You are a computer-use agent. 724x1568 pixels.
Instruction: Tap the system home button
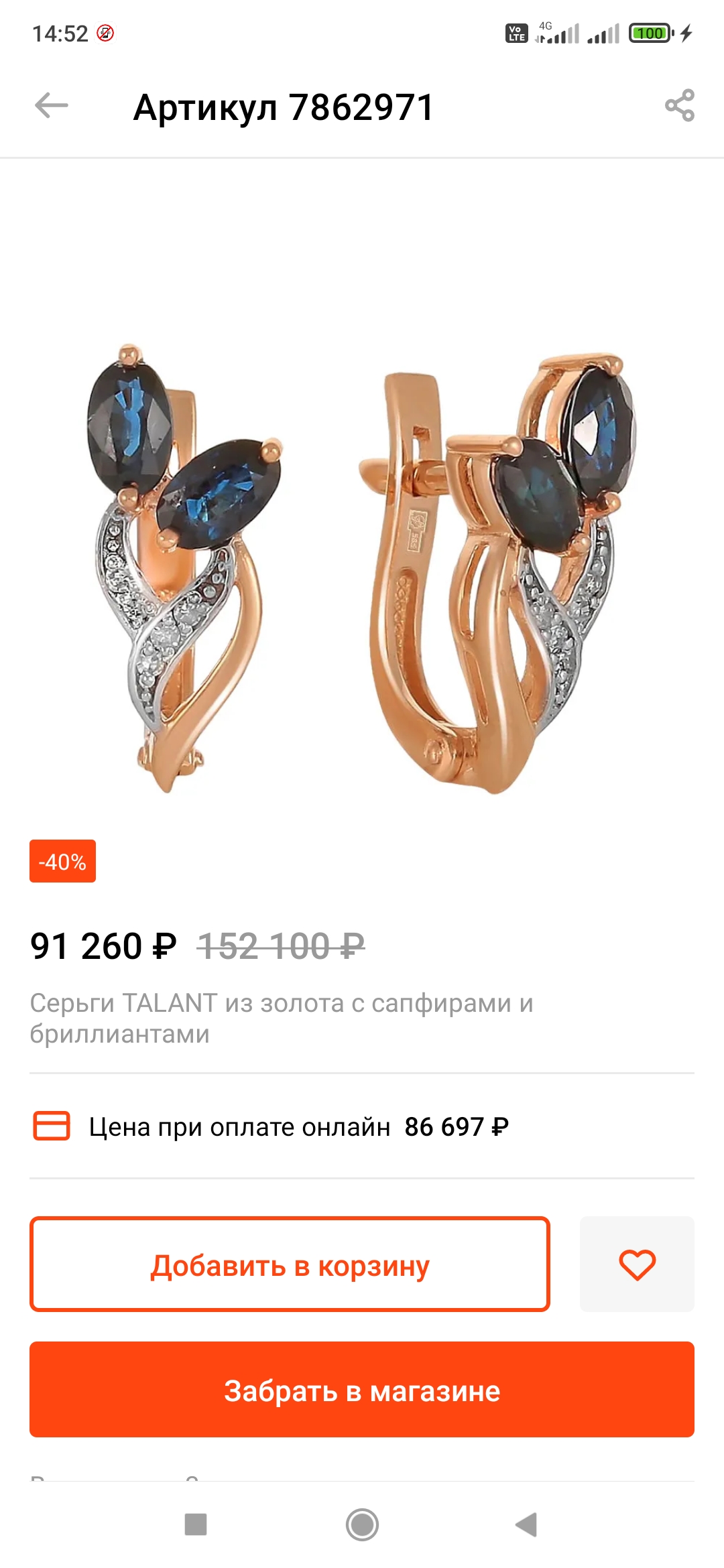(362, 1525)
